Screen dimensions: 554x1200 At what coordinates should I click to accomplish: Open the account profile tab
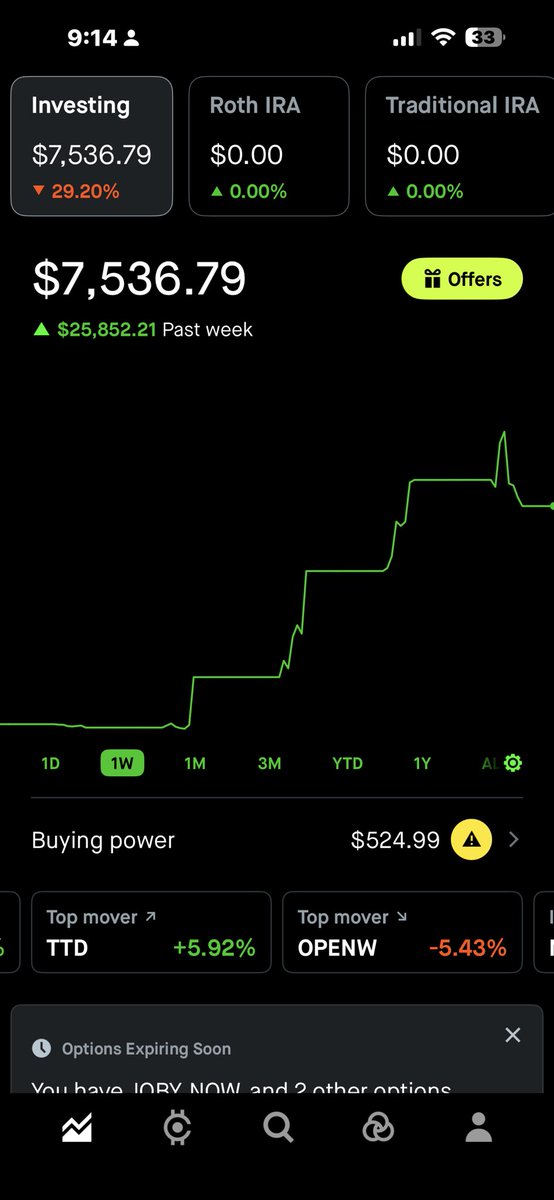[x=479, y=1129]
